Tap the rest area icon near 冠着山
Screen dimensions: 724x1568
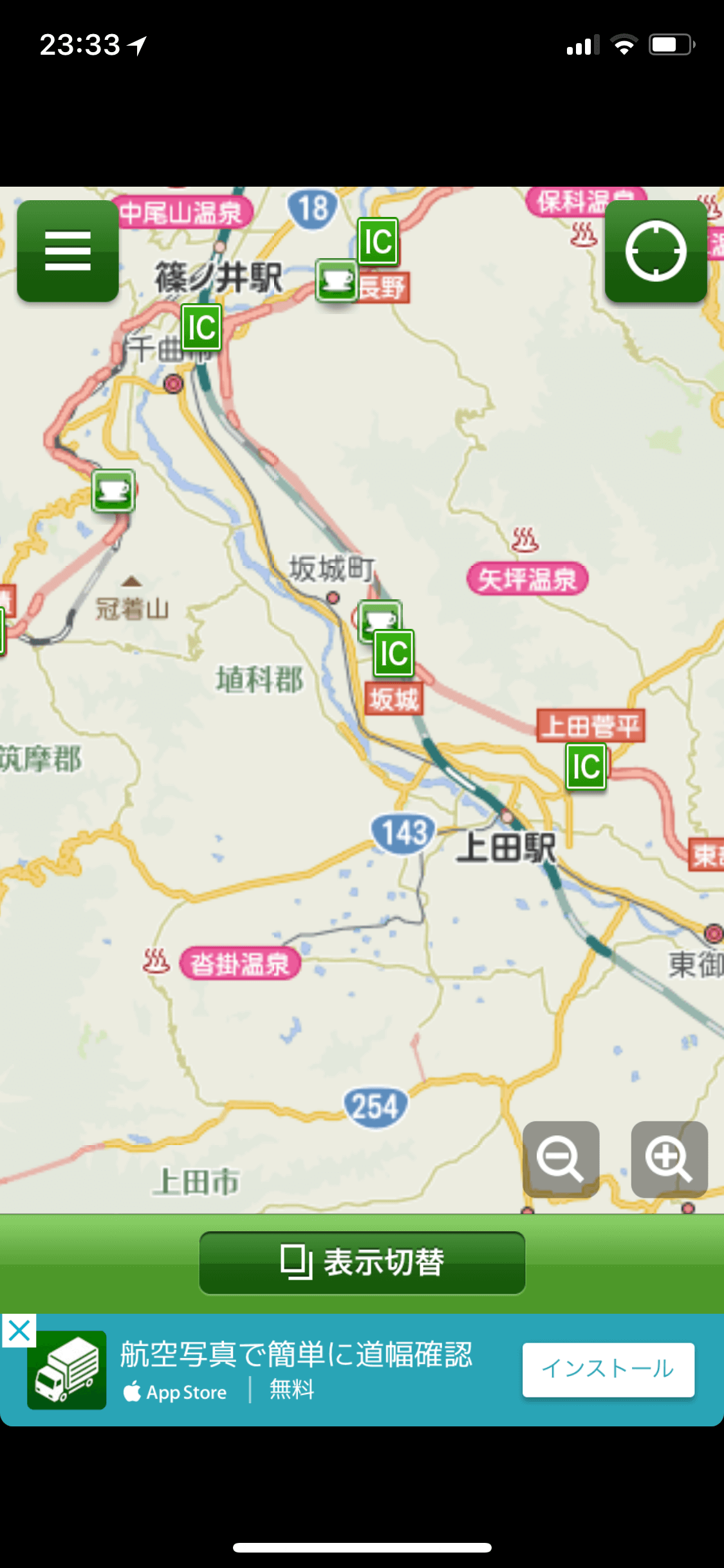tap(113, 490)
